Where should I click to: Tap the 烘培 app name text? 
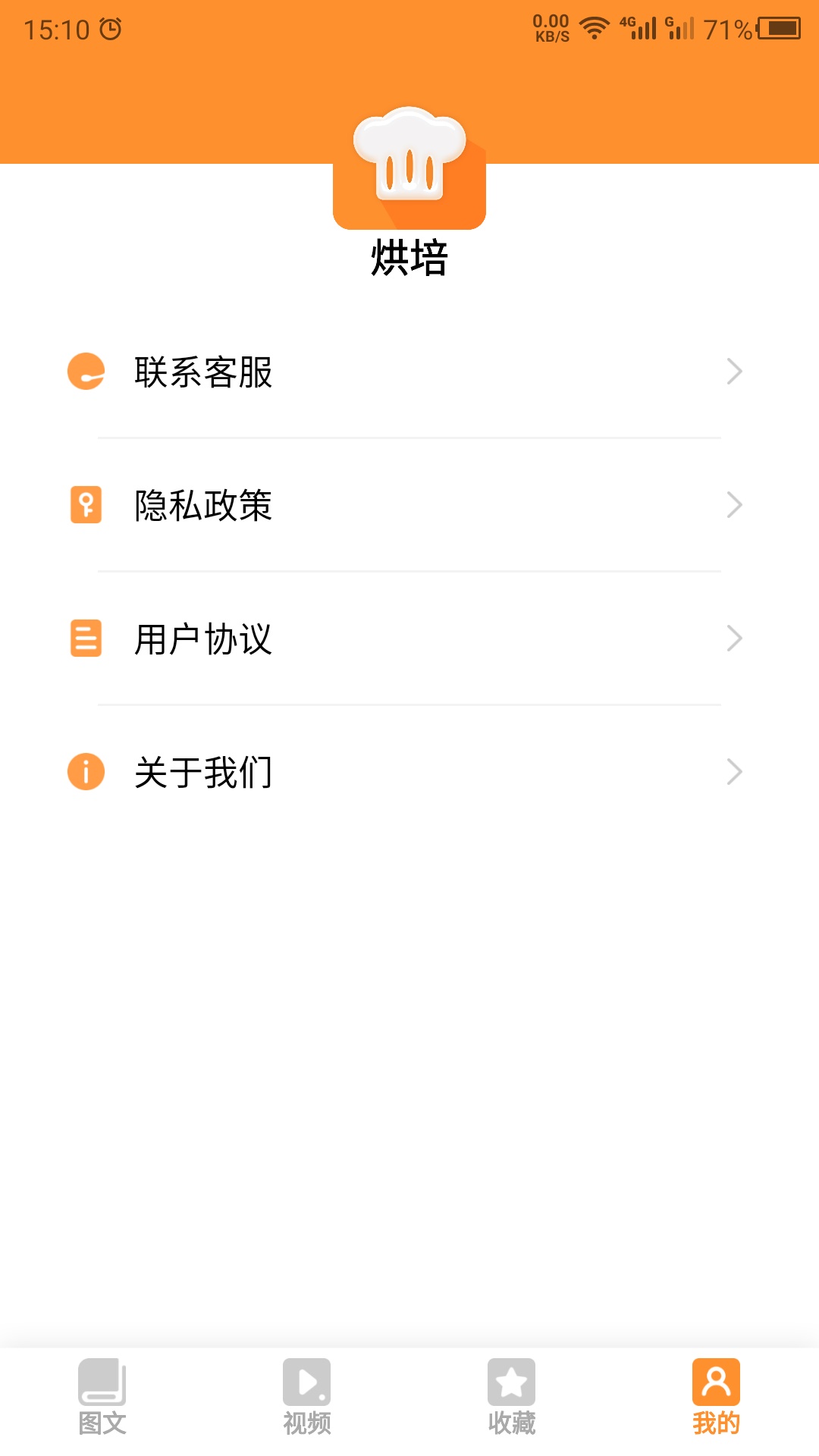[409, 258]
